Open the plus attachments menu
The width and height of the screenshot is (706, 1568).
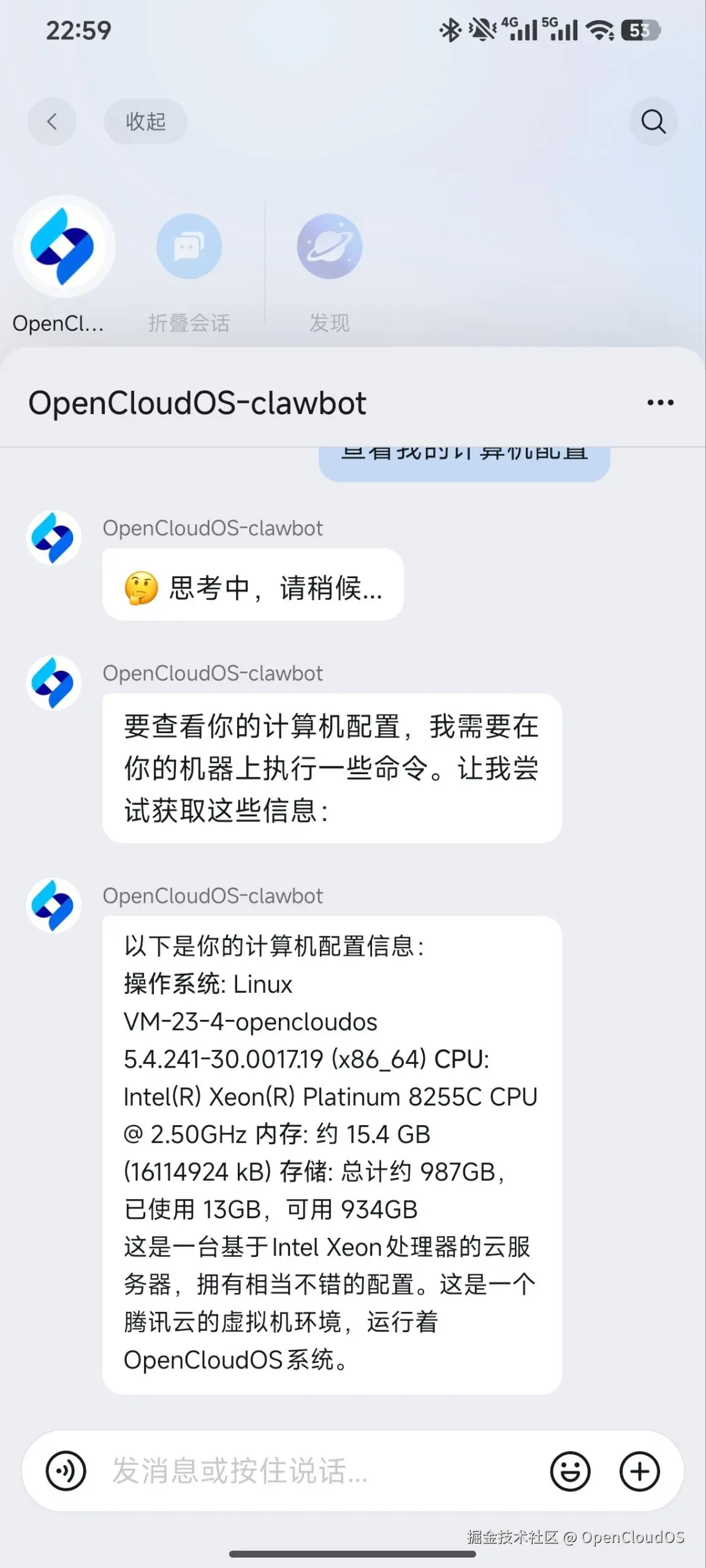click(x=639, y=1471)
